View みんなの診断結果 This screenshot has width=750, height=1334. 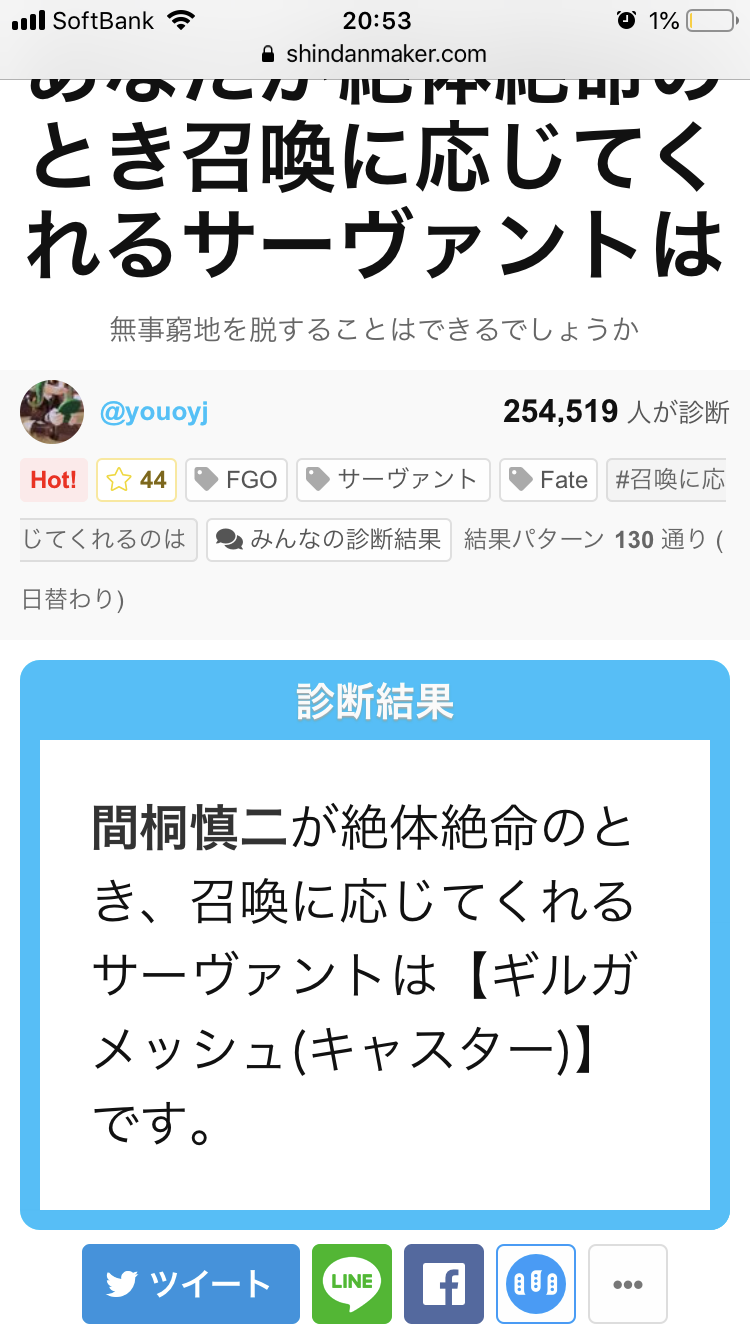point(330,540)
